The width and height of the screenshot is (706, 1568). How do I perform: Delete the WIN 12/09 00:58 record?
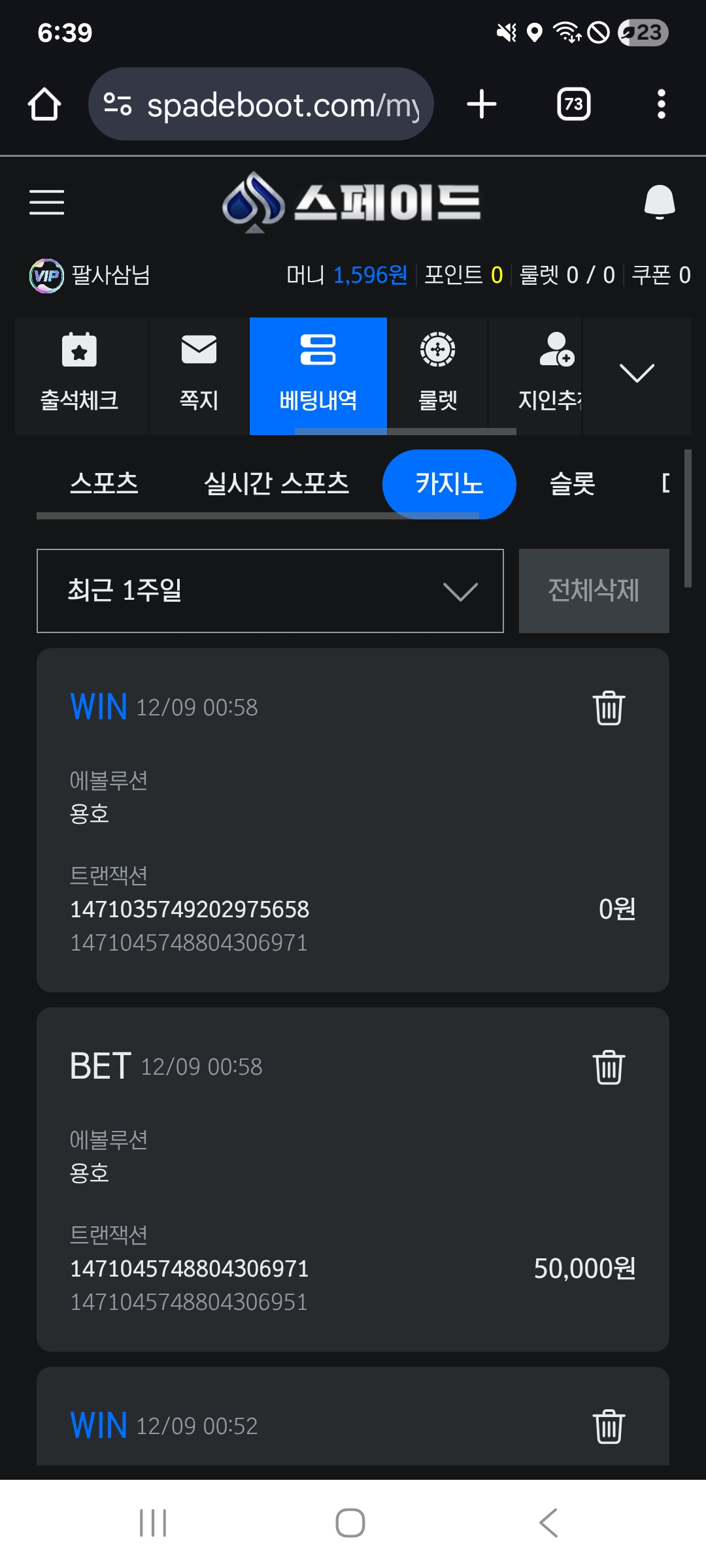coord(609,708)
